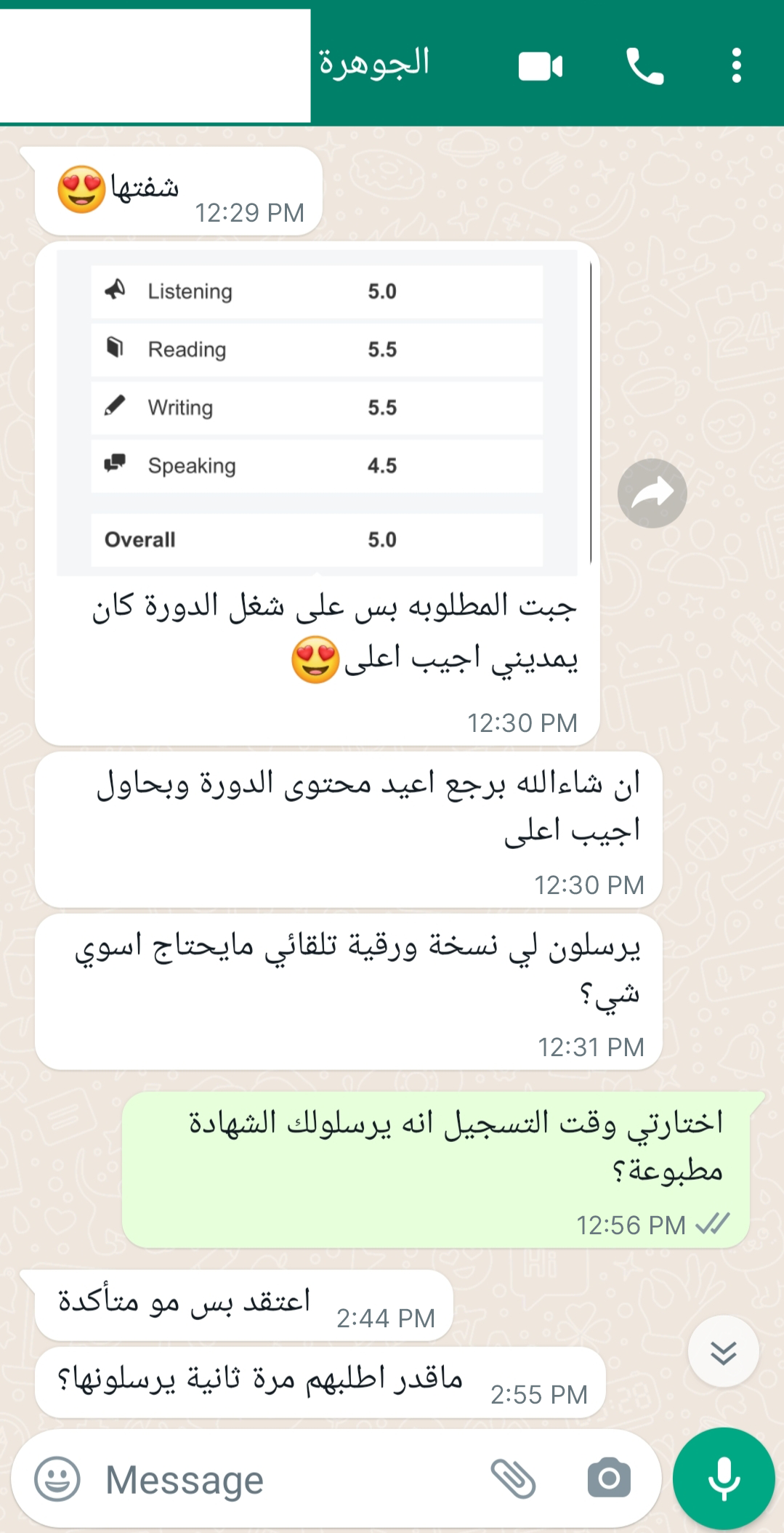Open the IELTS score image
The image size is (784, 1533).
click(317, 412)
